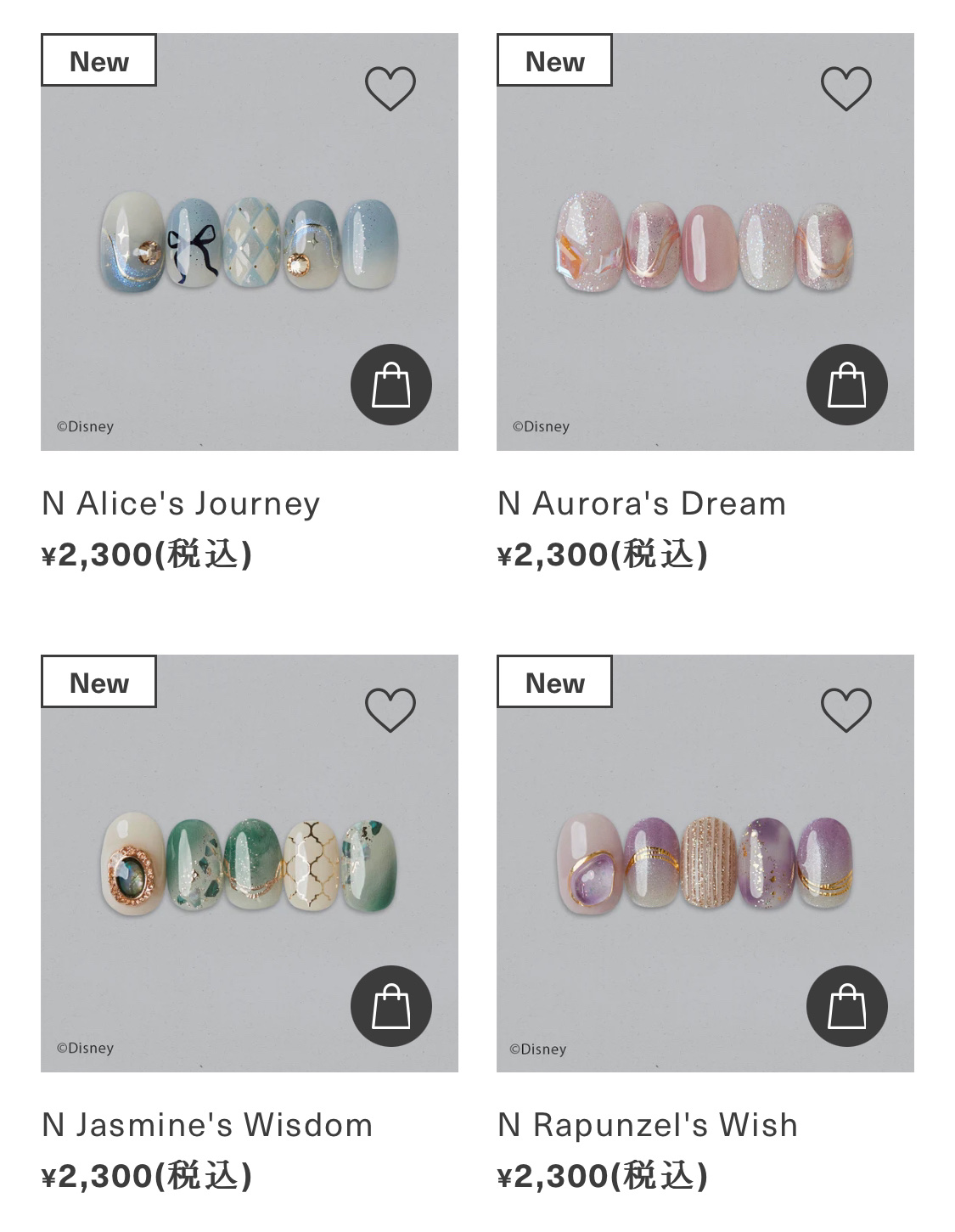
Task: Add N Rapunzel's Wish to shopping bag
Action: click(847, 1006)
